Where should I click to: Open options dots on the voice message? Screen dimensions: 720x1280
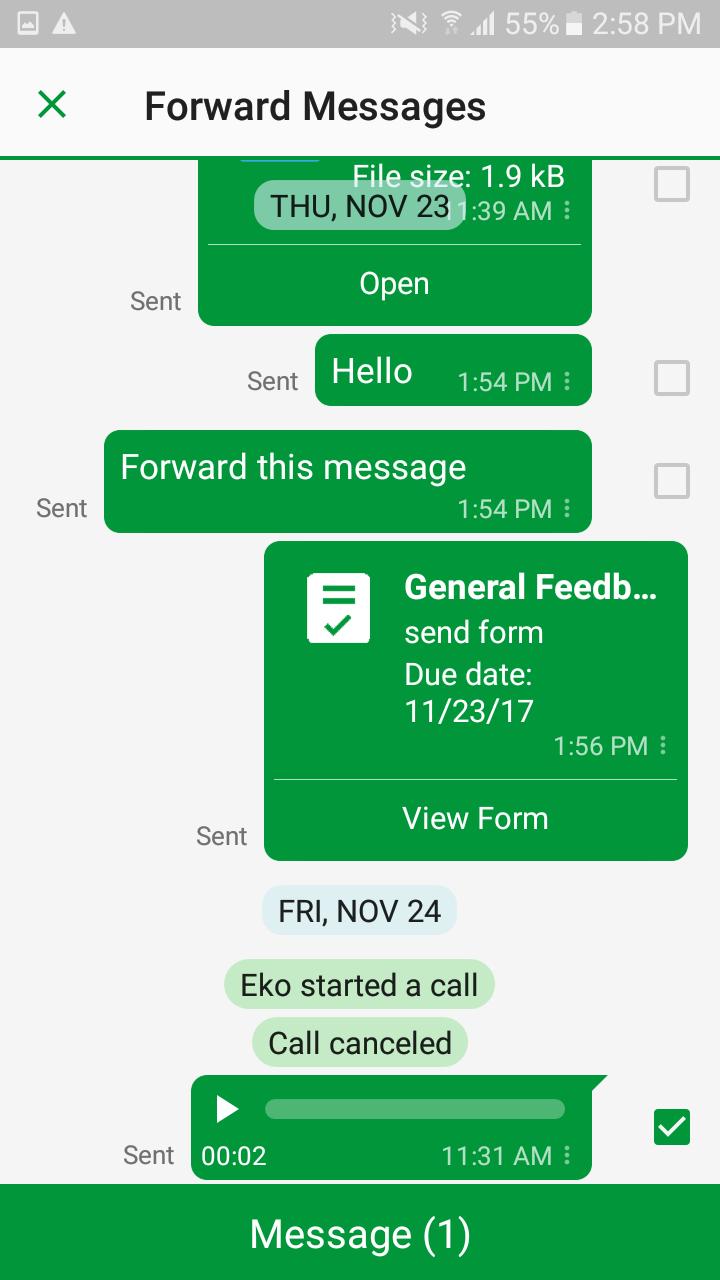[568, 1155]
